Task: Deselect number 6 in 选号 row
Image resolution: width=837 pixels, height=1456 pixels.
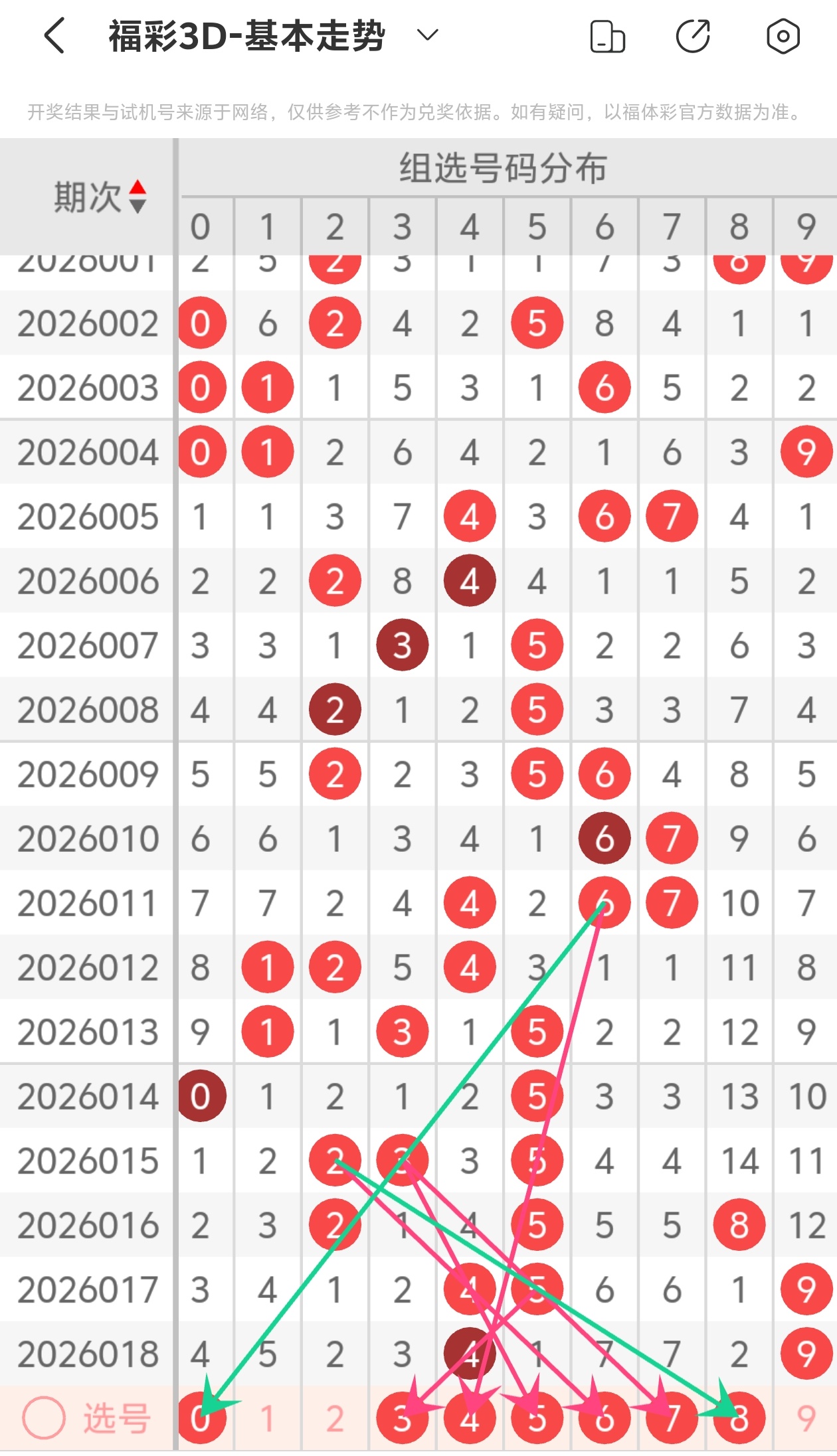Action: [604, 1419]
